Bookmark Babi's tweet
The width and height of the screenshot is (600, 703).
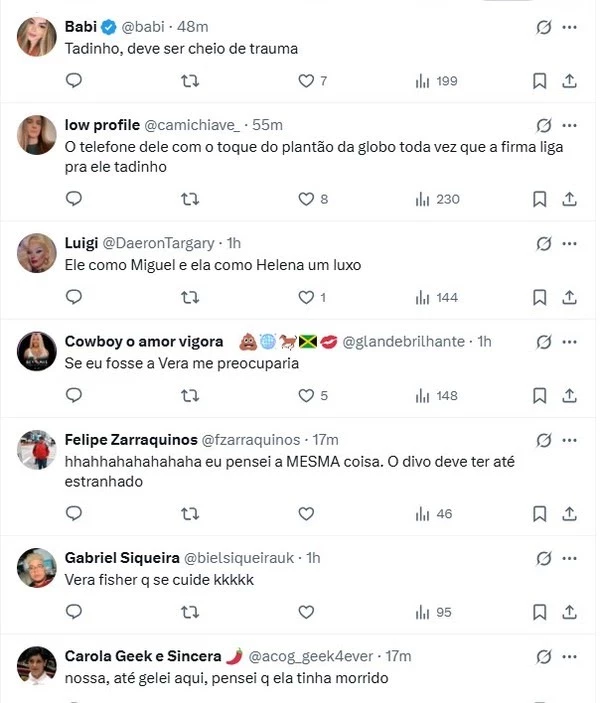(x=539, y=81)
